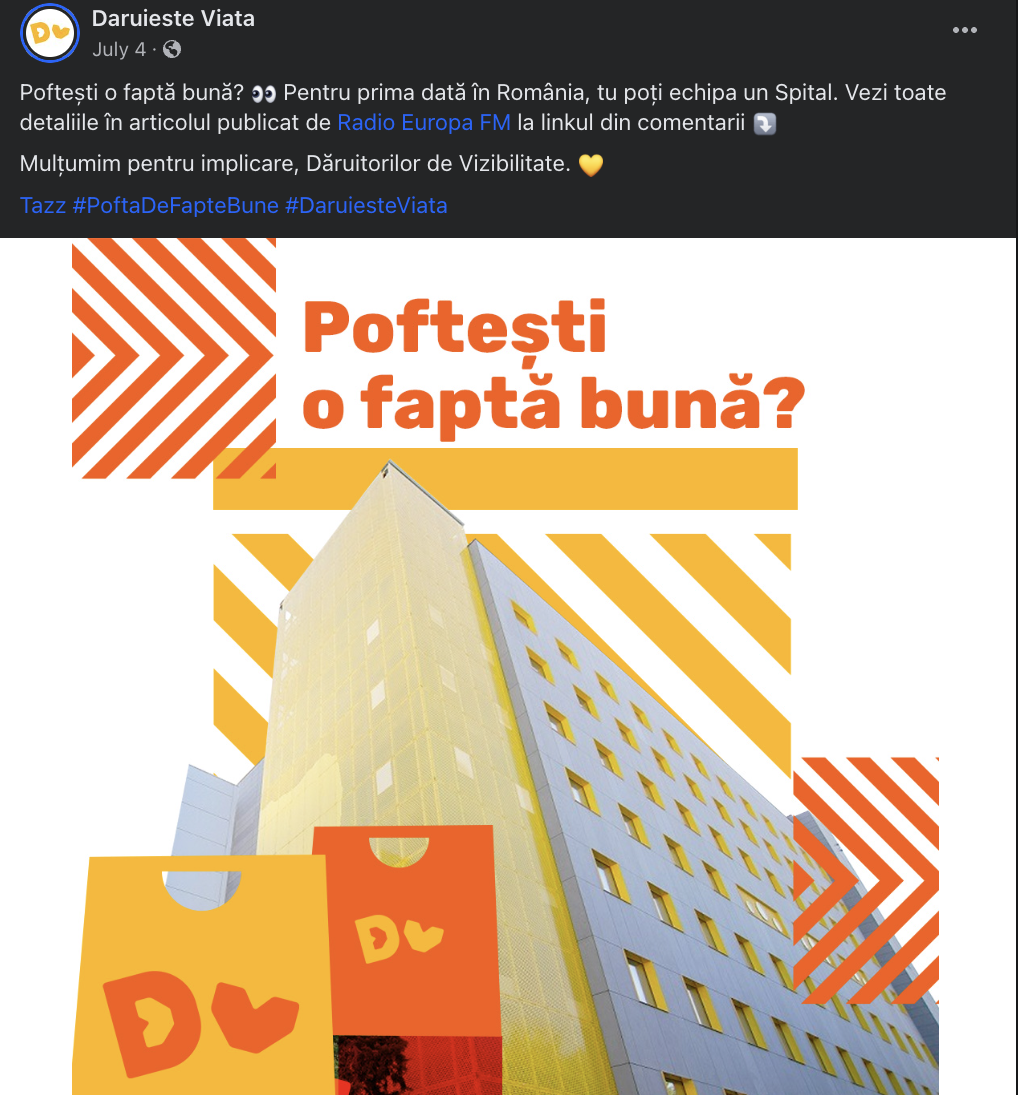This screenshot has height=1095, width=1018.
Task: Open Daruieste Viata profile picture
Action: pos(49,33)
